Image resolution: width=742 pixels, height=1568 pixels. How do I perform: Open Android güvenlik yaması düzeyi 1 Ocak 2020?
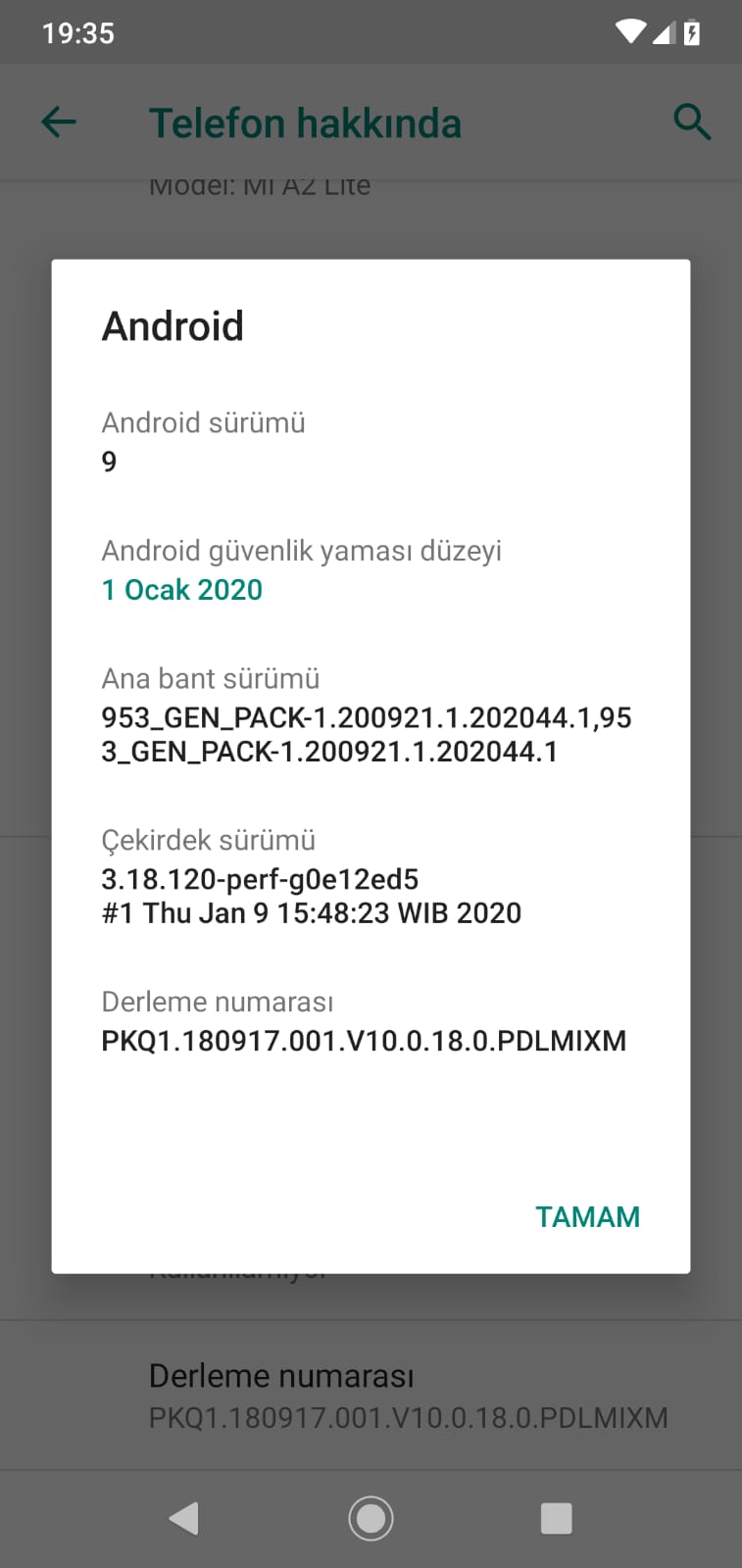[x=371, y=569]
